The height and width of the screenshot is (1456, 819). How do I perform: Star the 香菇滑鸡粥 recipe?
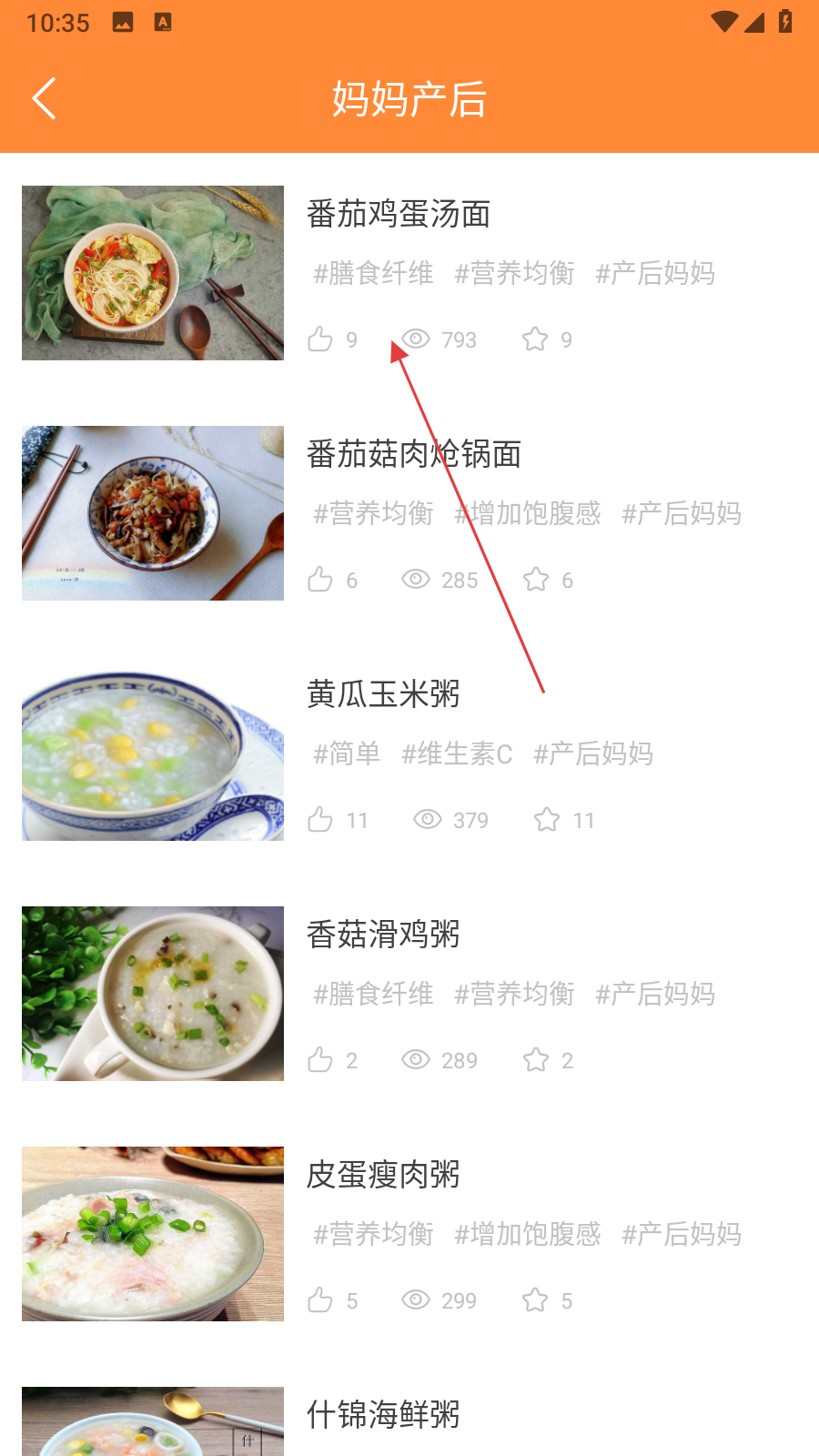tap(535, 1059)
